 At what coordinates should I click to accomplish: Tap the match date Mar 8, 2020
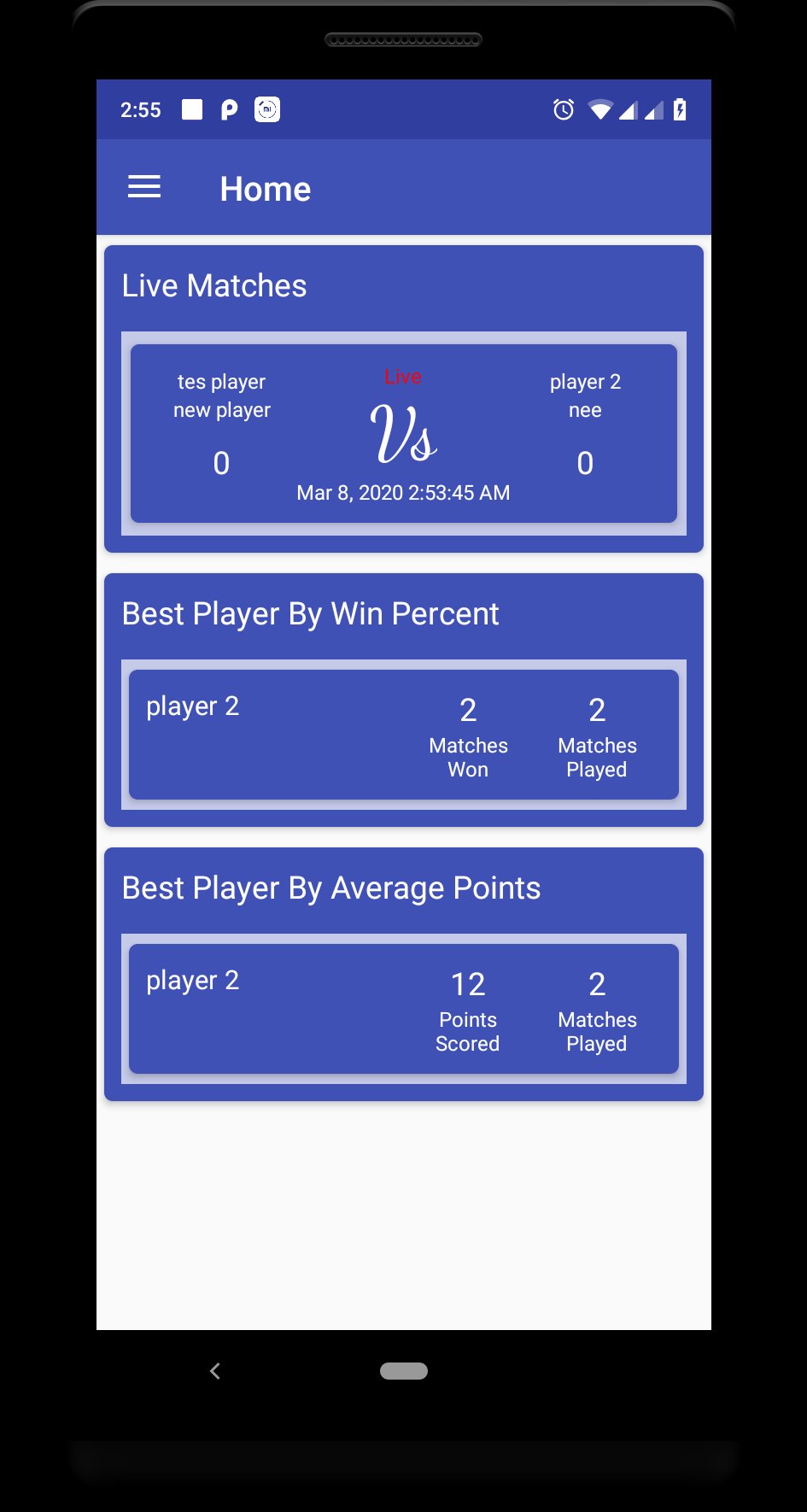[402, 492]
